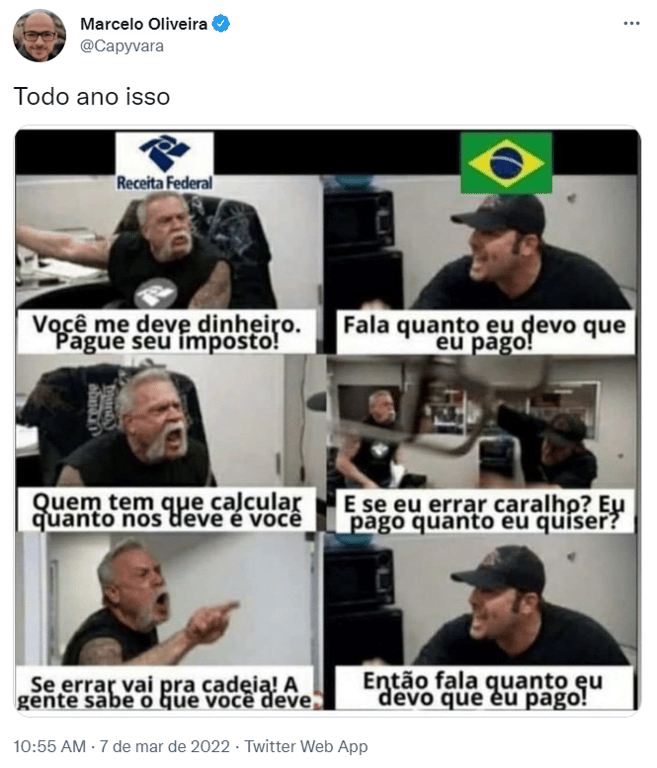Open Marcelo Oliveira's profile picture
This screenshot has width=657, height=768.
click(39, 35)
